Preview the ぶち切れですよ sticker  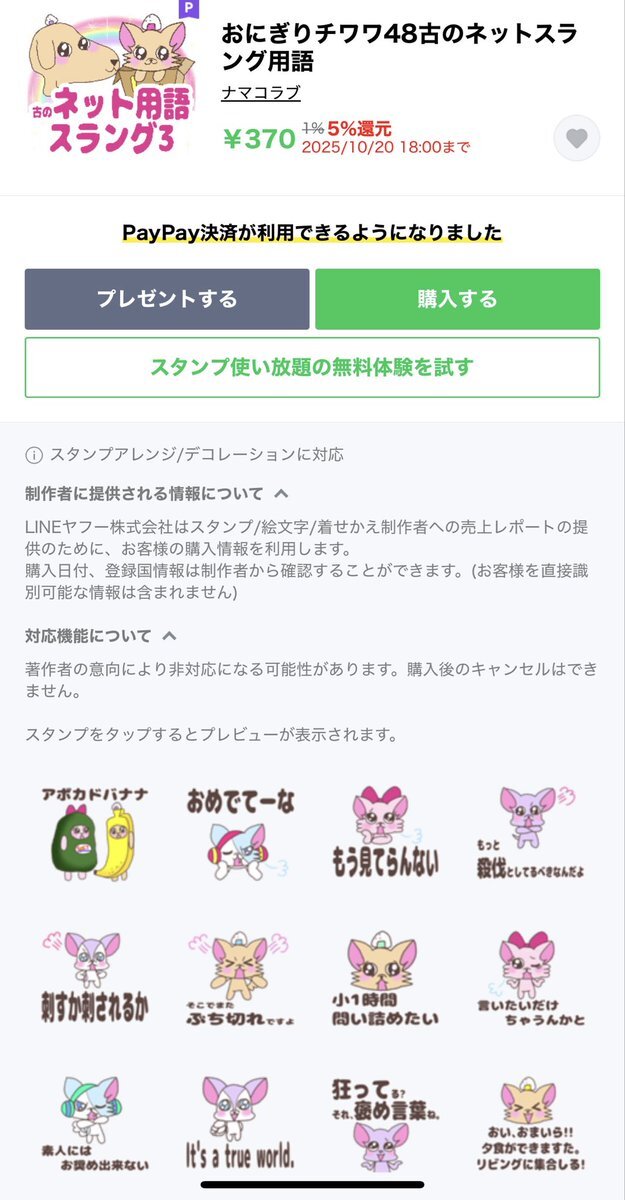(240, 980)
